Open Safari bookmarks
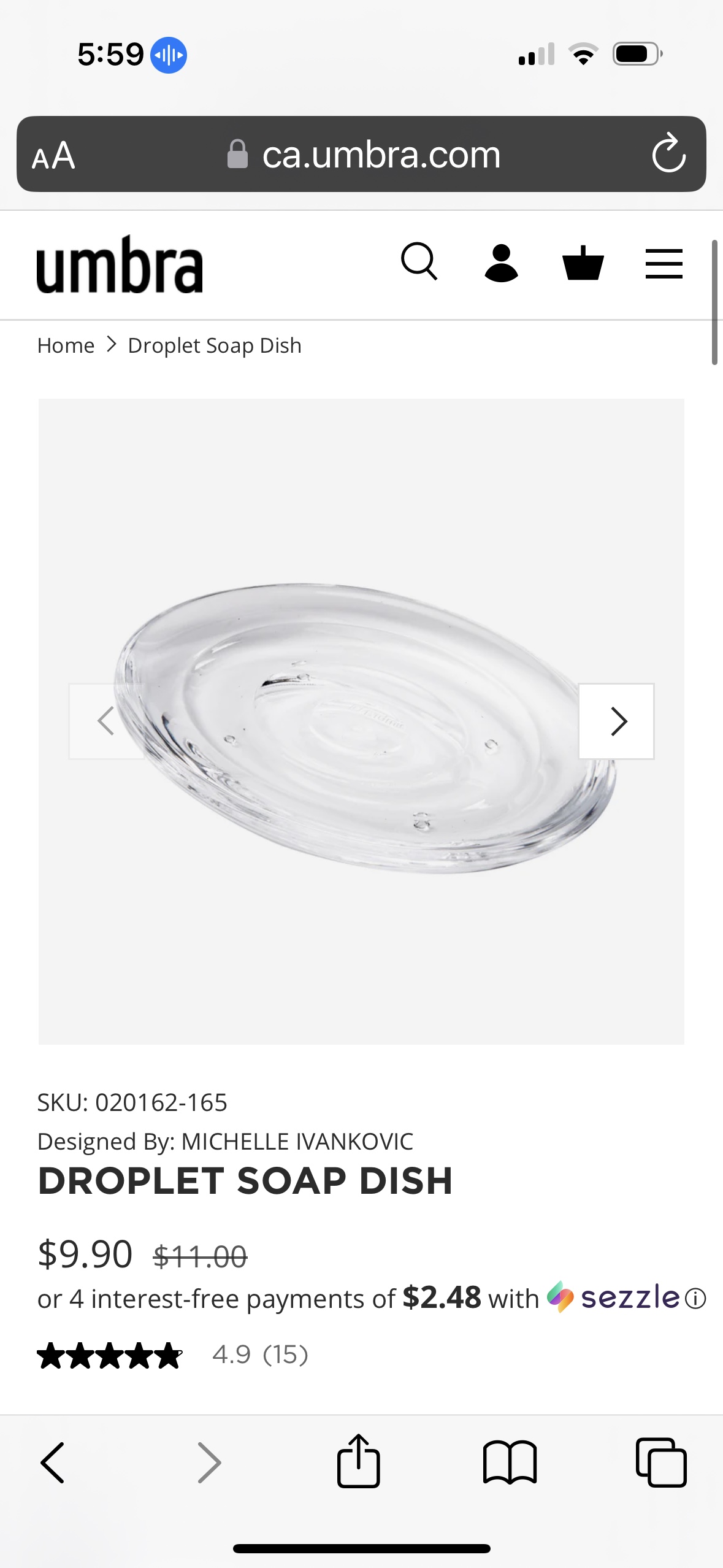The width and height of the screenshot is (723, 1568). pyautogui.click(x=510, y=1462)
